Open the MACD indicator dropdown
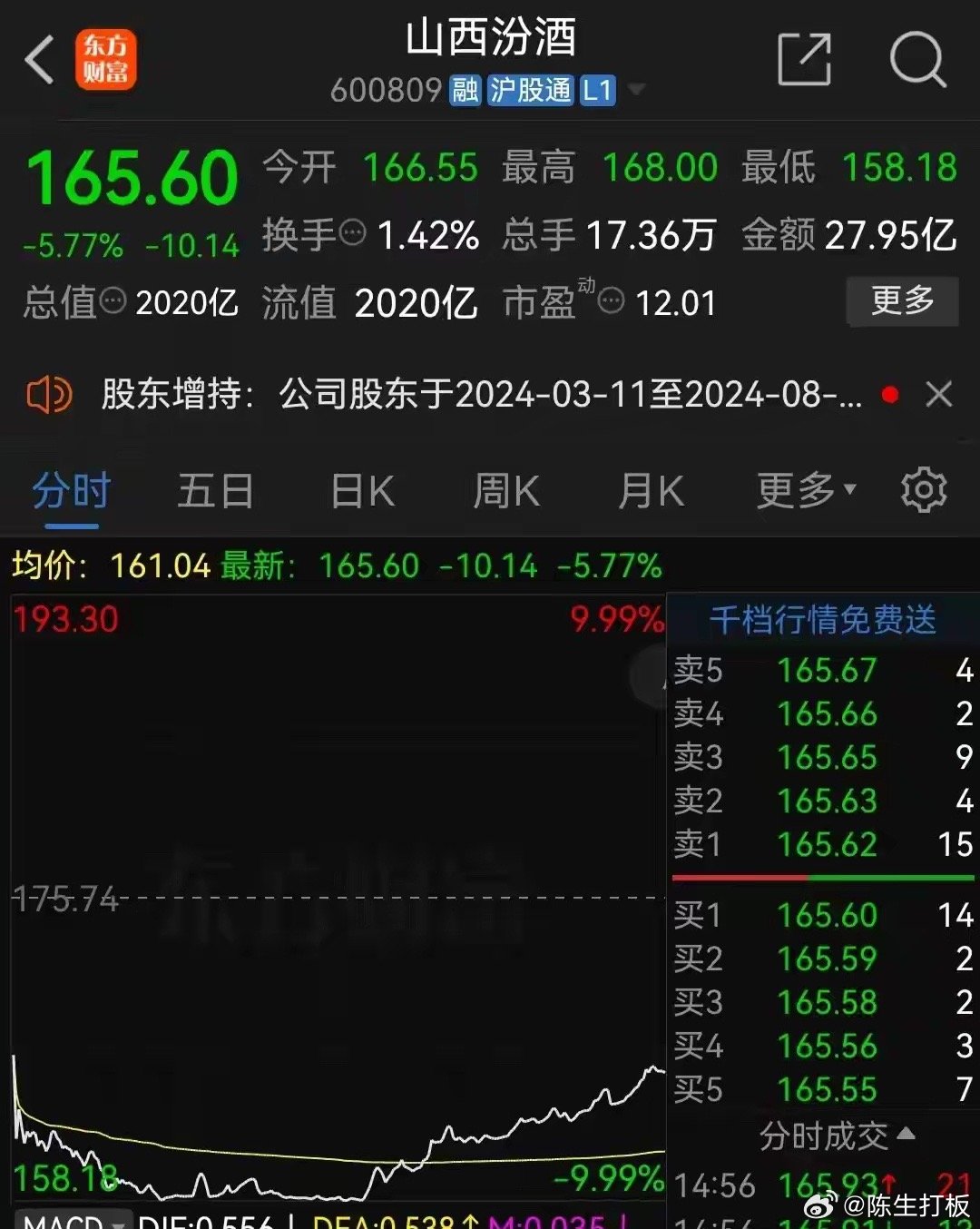 pos(74,1221)
